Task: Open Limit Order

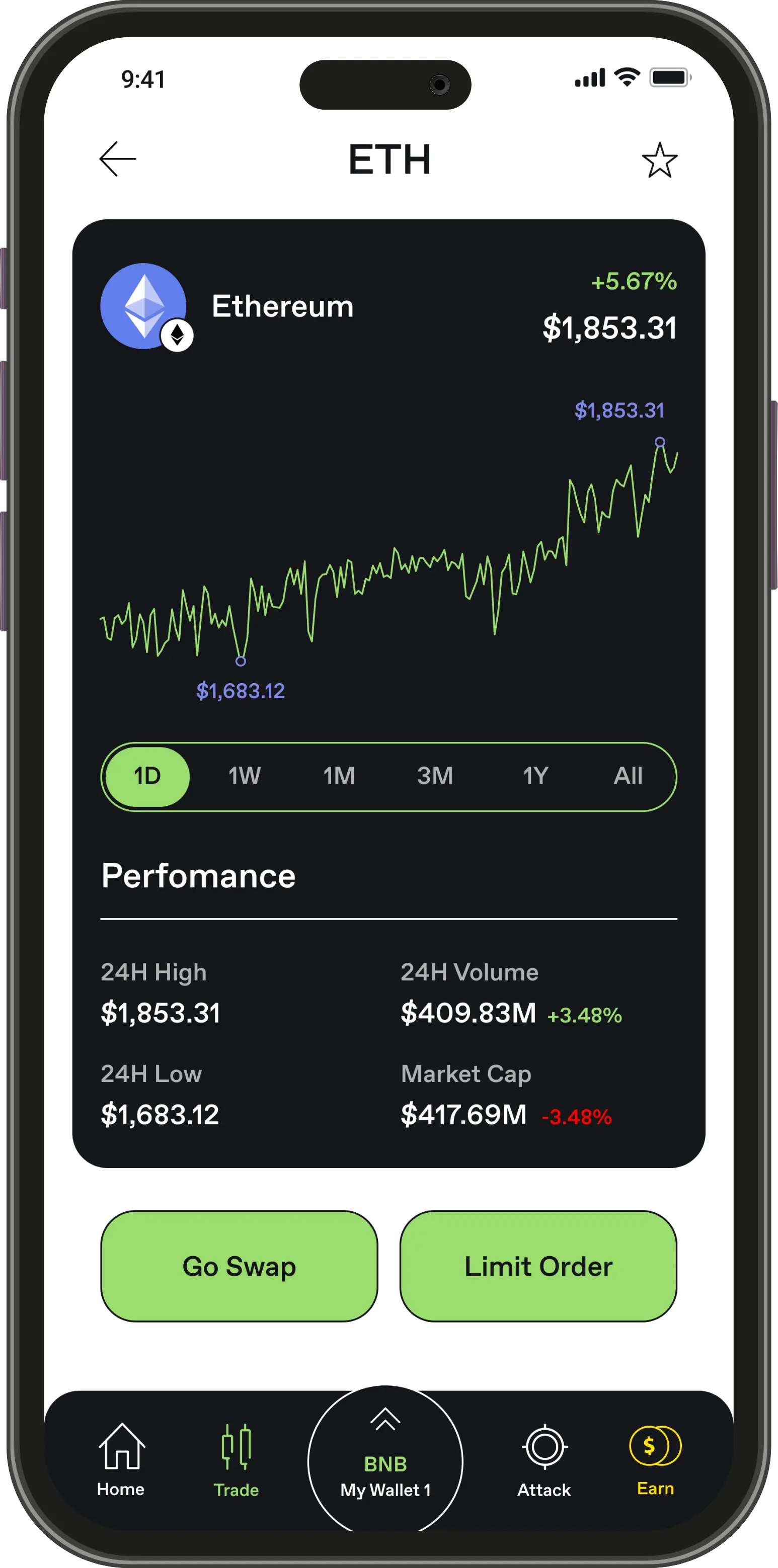Action: [x=538, y=1267]
